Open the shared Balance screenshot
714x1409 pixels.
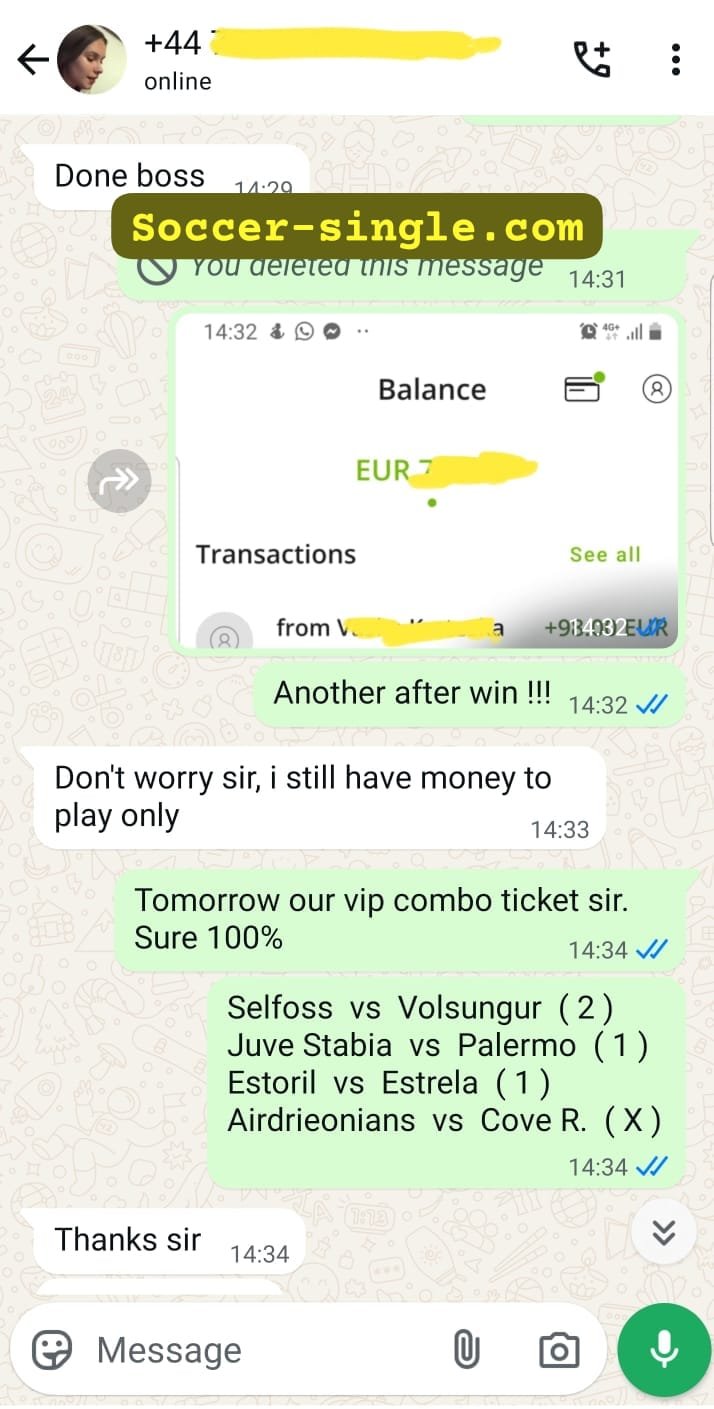(x=428, y=482)
